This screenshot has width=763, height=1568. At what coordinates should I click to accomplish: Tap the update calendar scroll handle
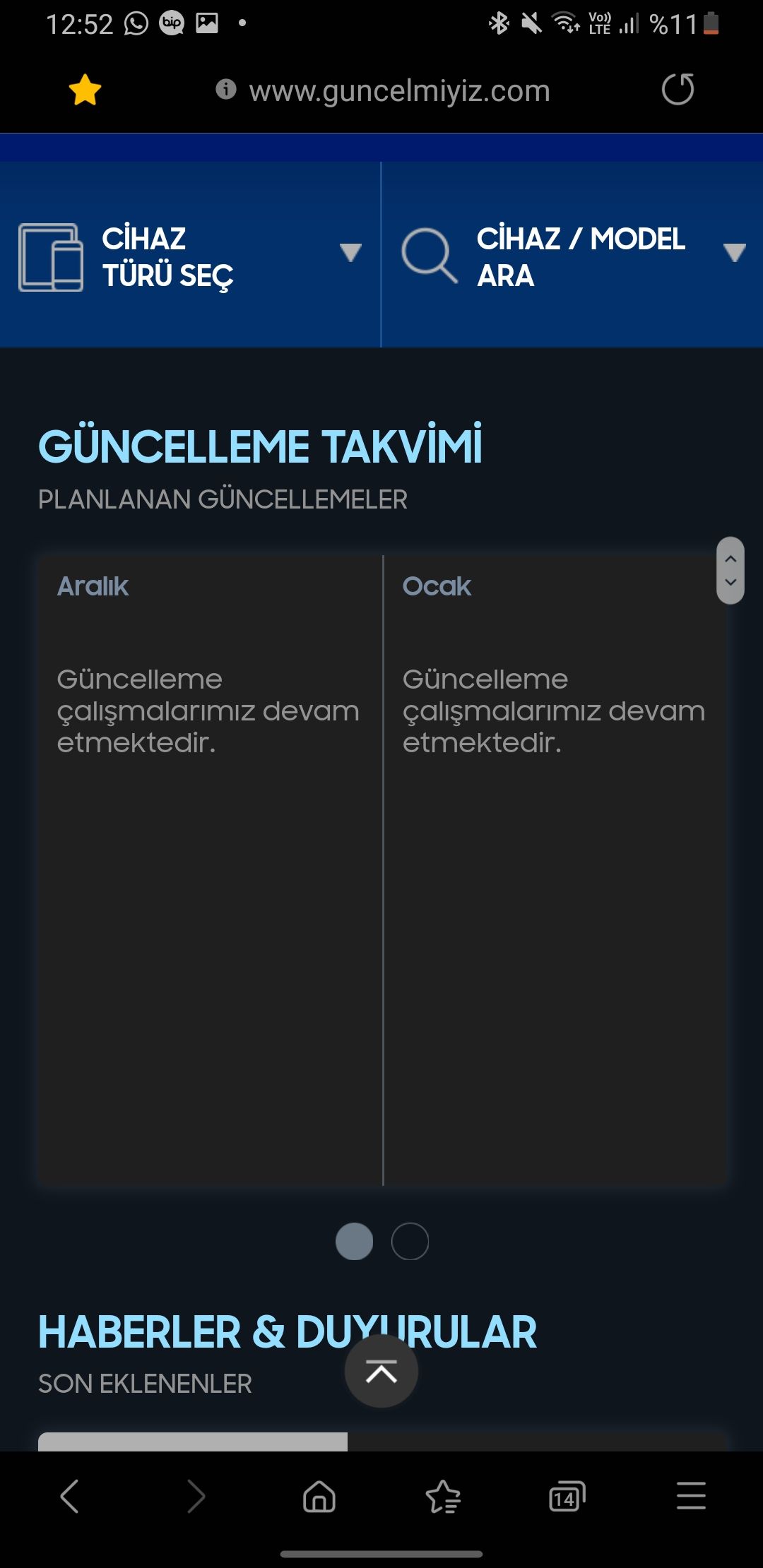[x=731, y=570]
